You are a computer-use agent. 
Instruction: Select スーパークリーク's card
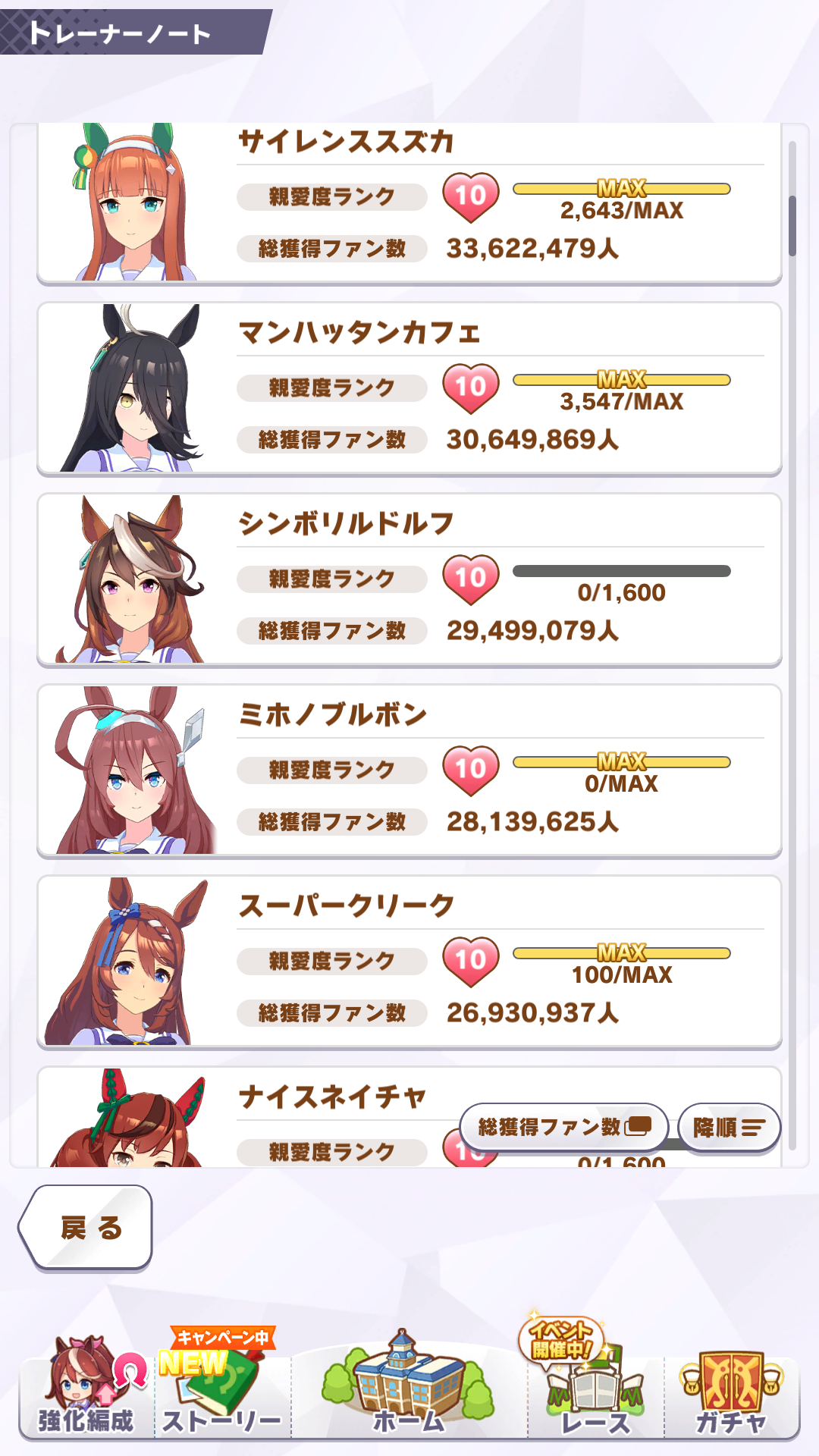[409, 962]
